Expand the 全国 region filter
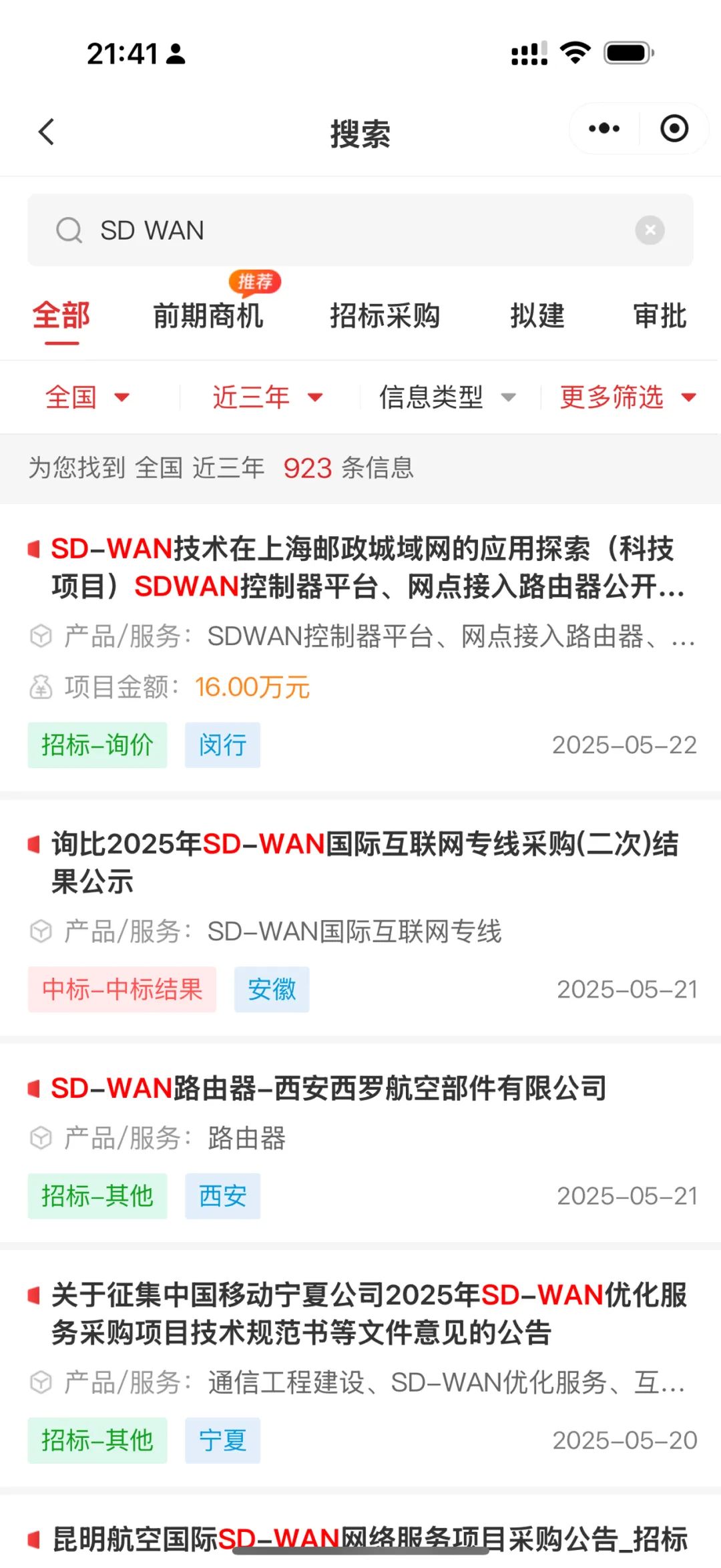Screen dimensions: 721x1568 point(87,397)
